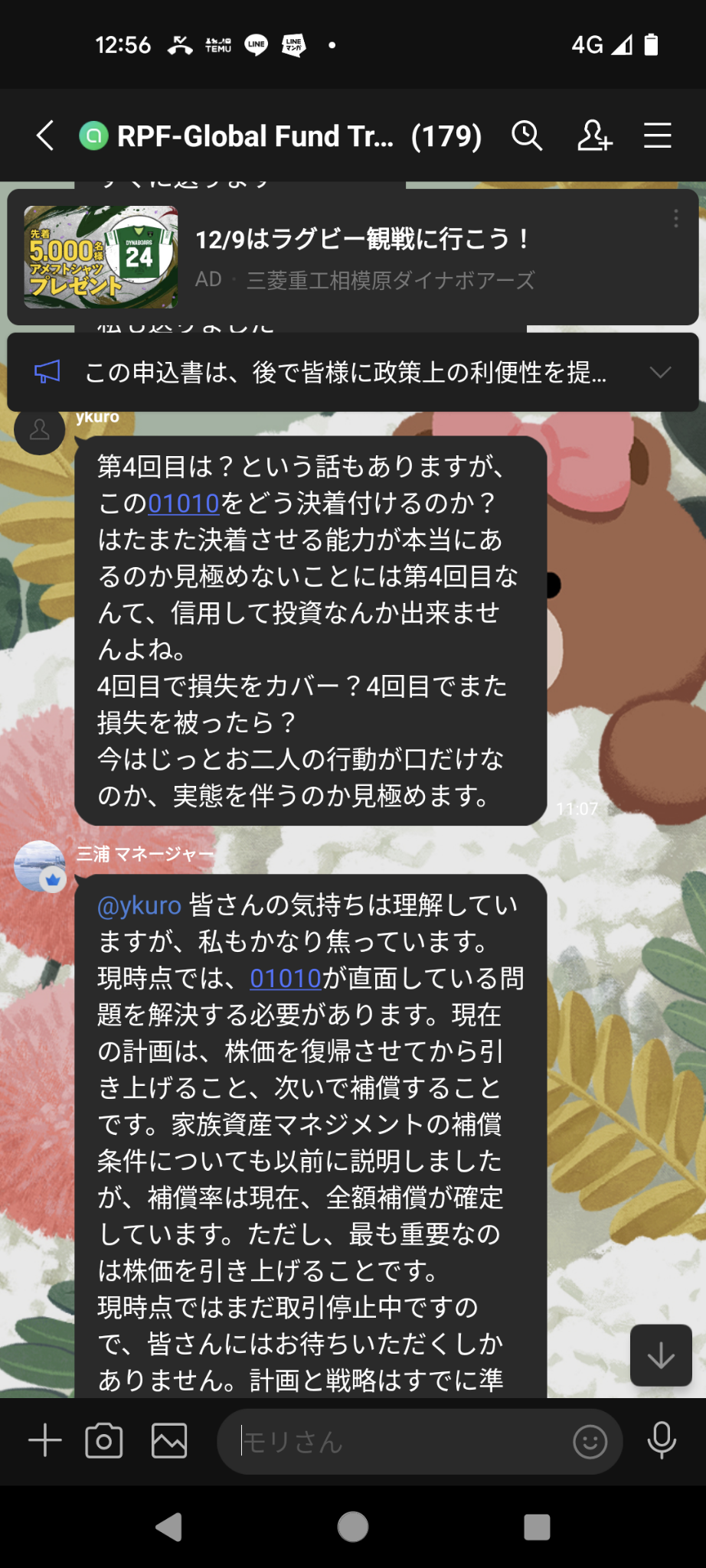Open the chat hamburger menu
Screen dimensions: 706x1568
[657, 136]
